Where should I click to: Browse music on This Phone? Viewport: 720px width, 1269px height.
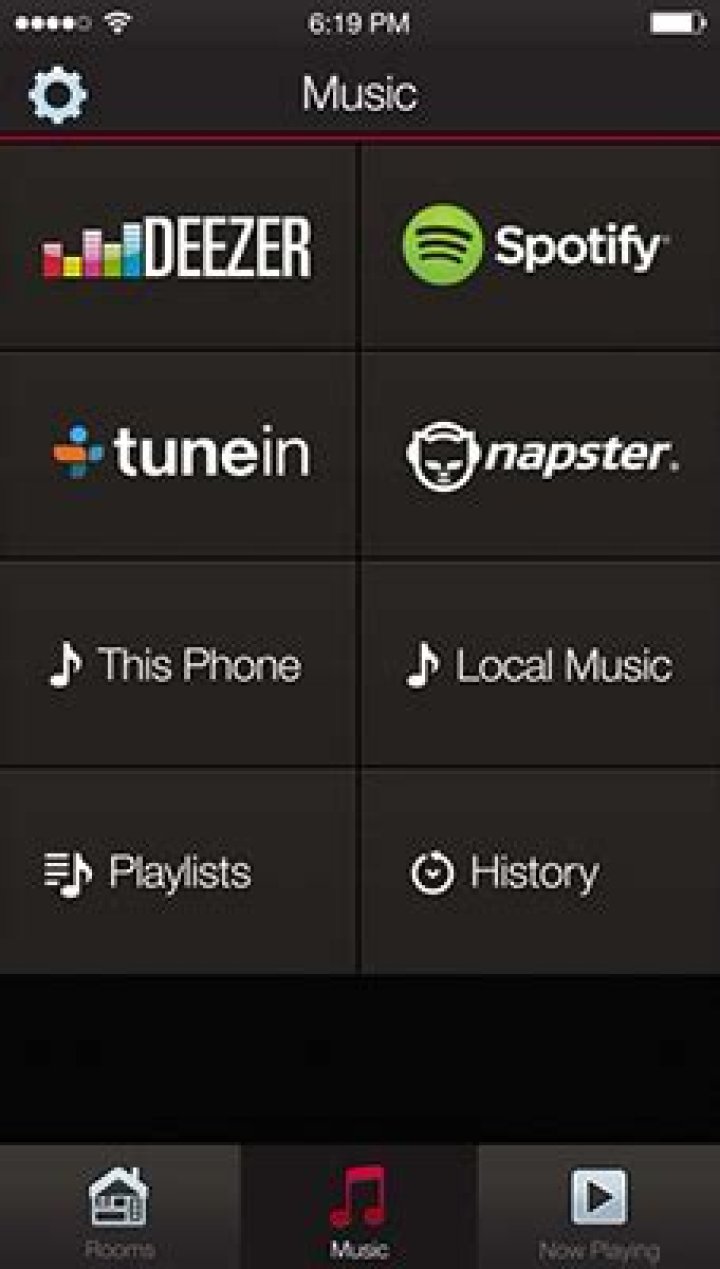176,665
